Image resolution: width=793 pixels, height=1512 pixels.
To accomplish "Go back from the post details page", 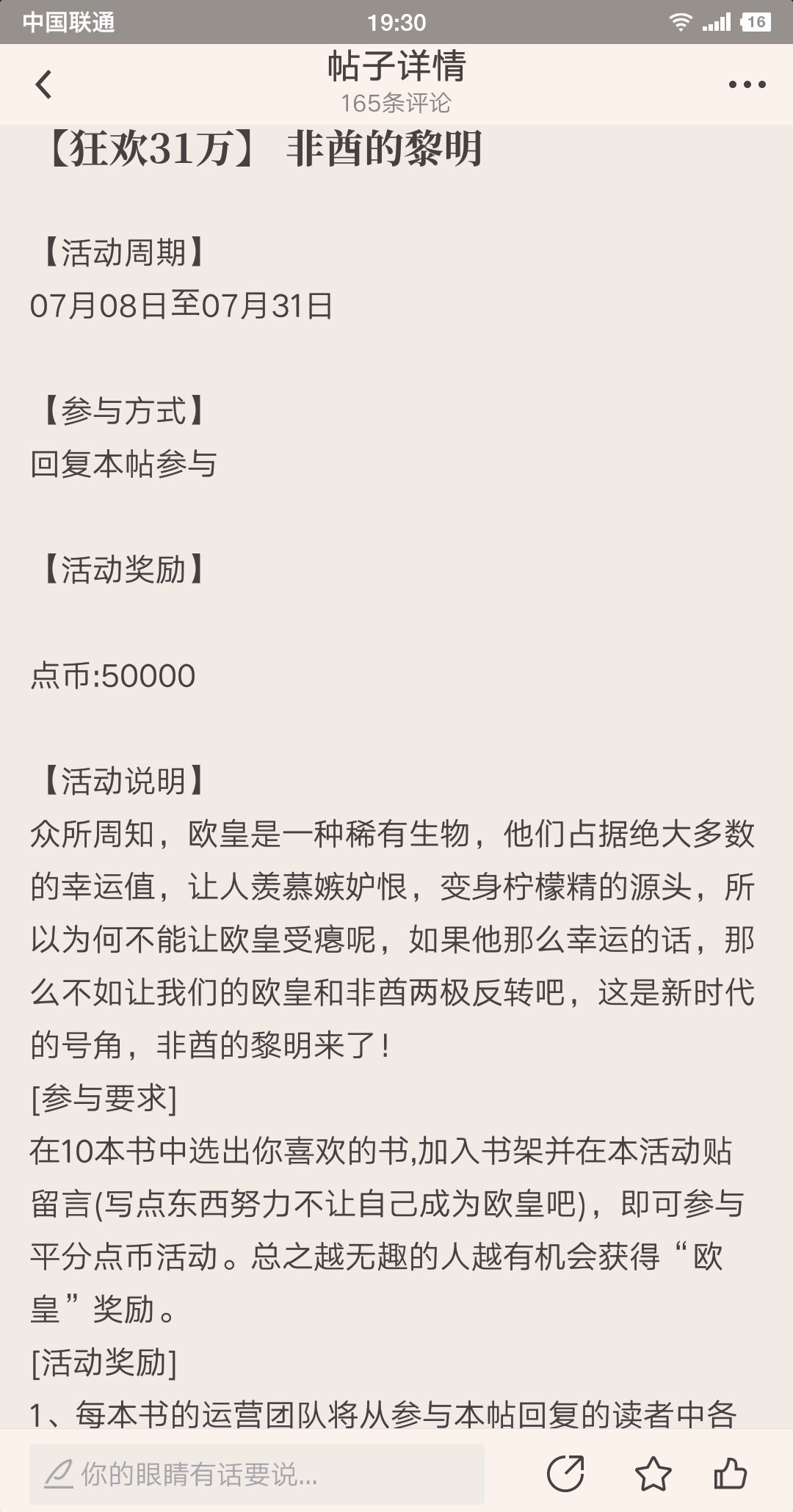I will coord(44,84).
